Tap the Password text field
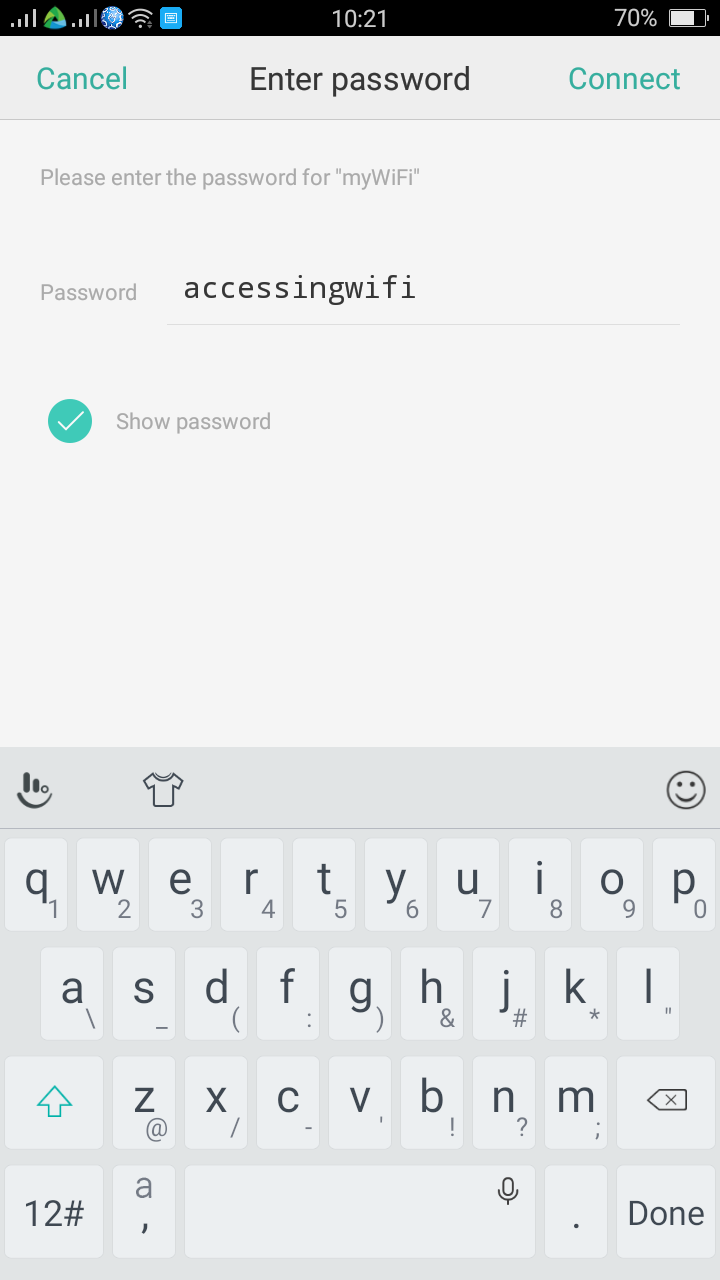Image resolution: width=720 pixels, height=1280 pixels. coord(422,290)
